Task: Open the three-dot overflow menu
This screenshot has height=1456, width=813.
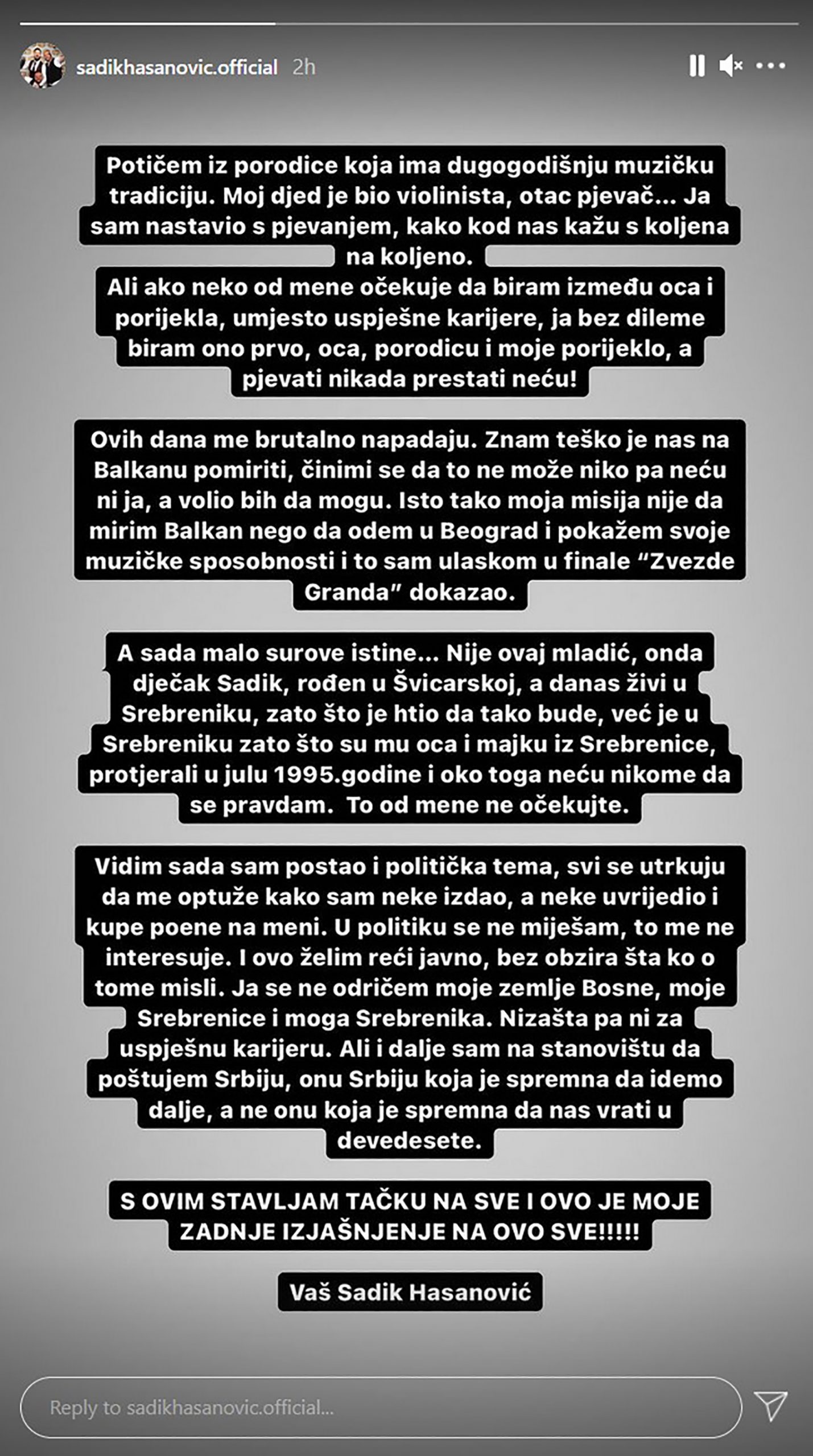Action: [771, 66]
